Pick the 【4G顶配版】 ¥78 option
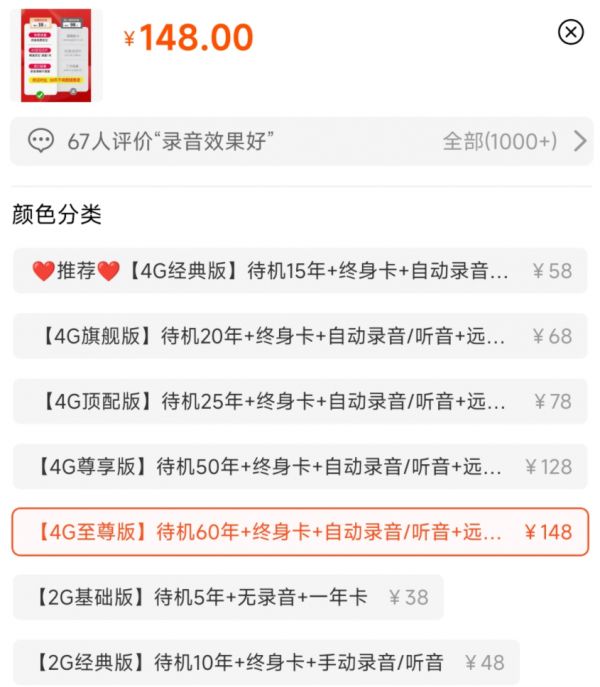Viewport: 600px width, 687px height. point(300,401)
